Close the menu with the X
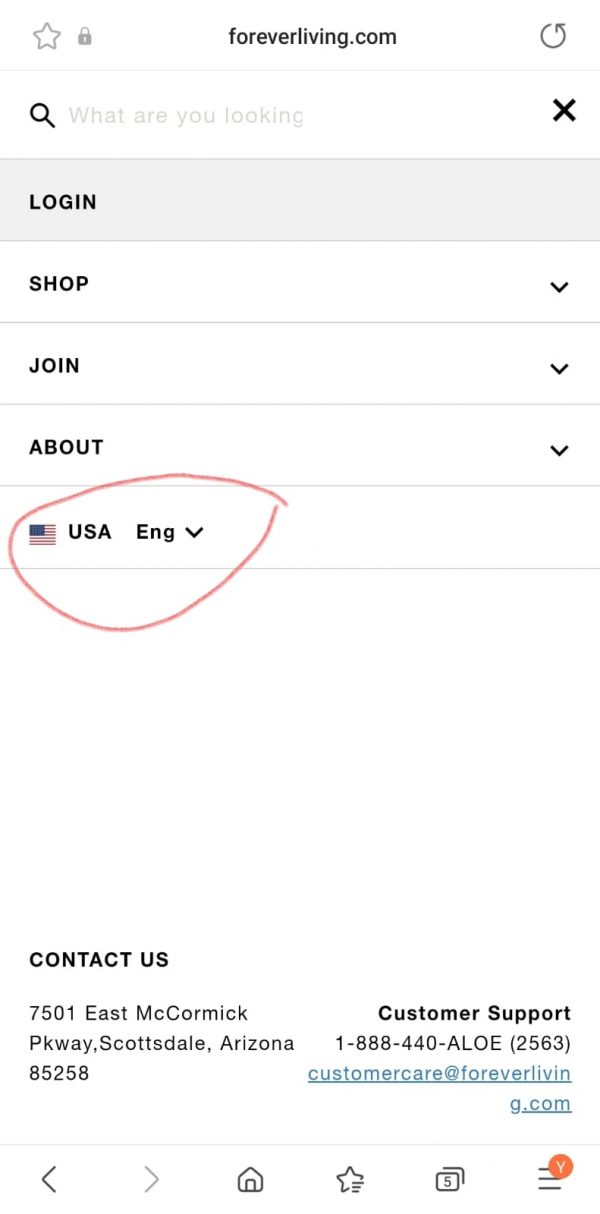The height and width of the screenshot is (1214, 600). (564, 111)
